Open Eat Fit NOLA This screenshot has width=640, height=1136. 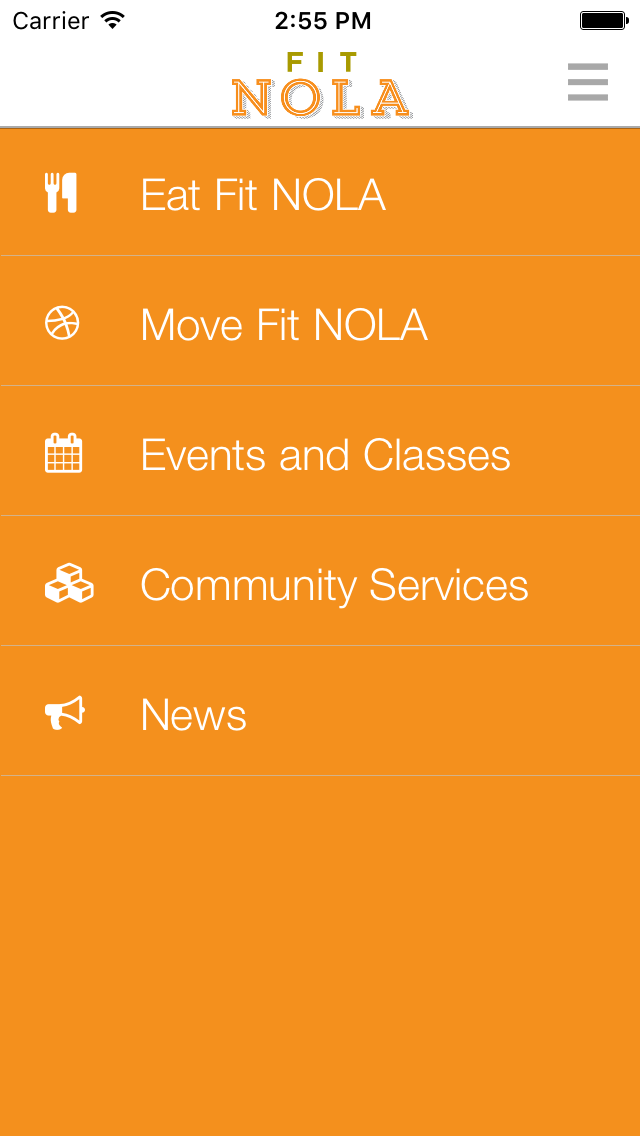tap(320, 192)
